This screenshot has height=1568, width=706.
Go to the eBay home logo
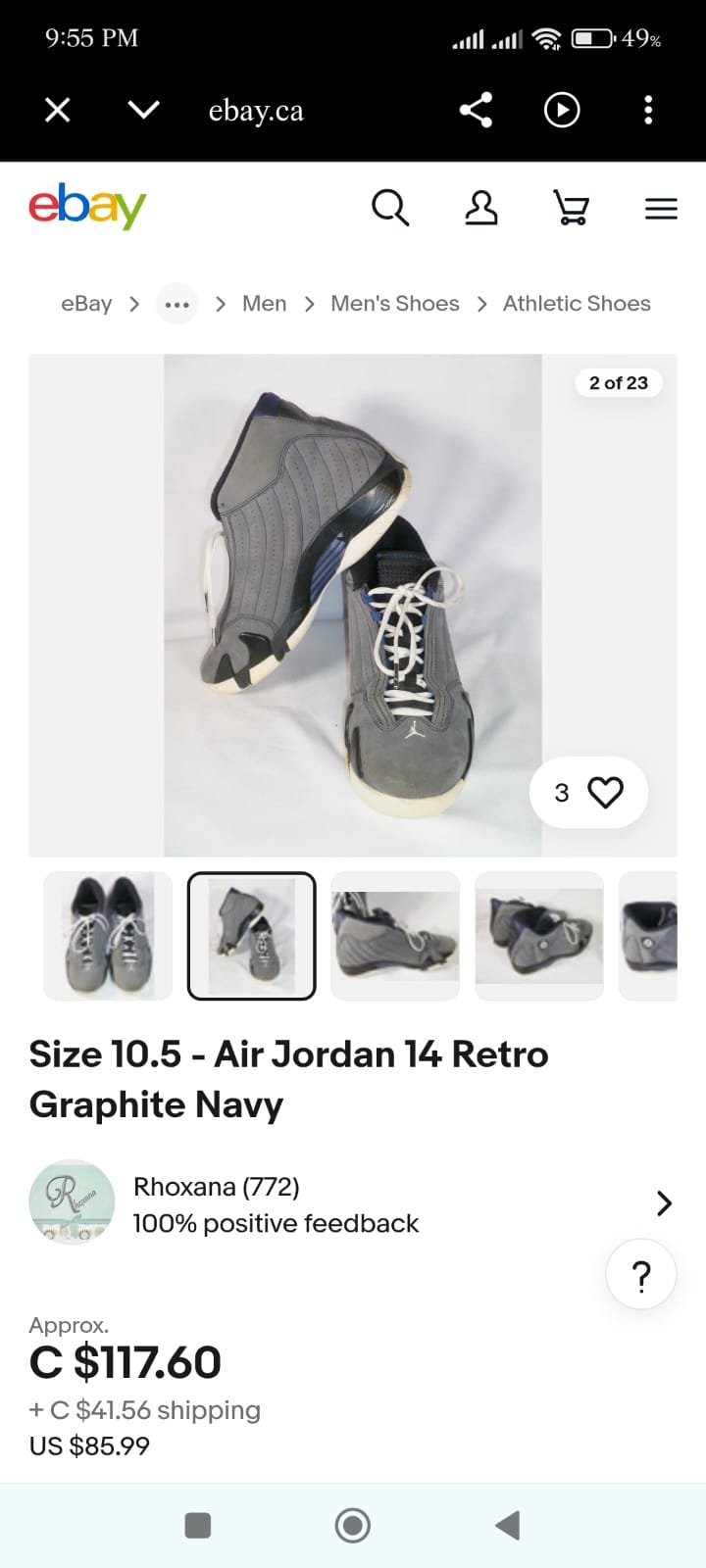tap(87, 206)
